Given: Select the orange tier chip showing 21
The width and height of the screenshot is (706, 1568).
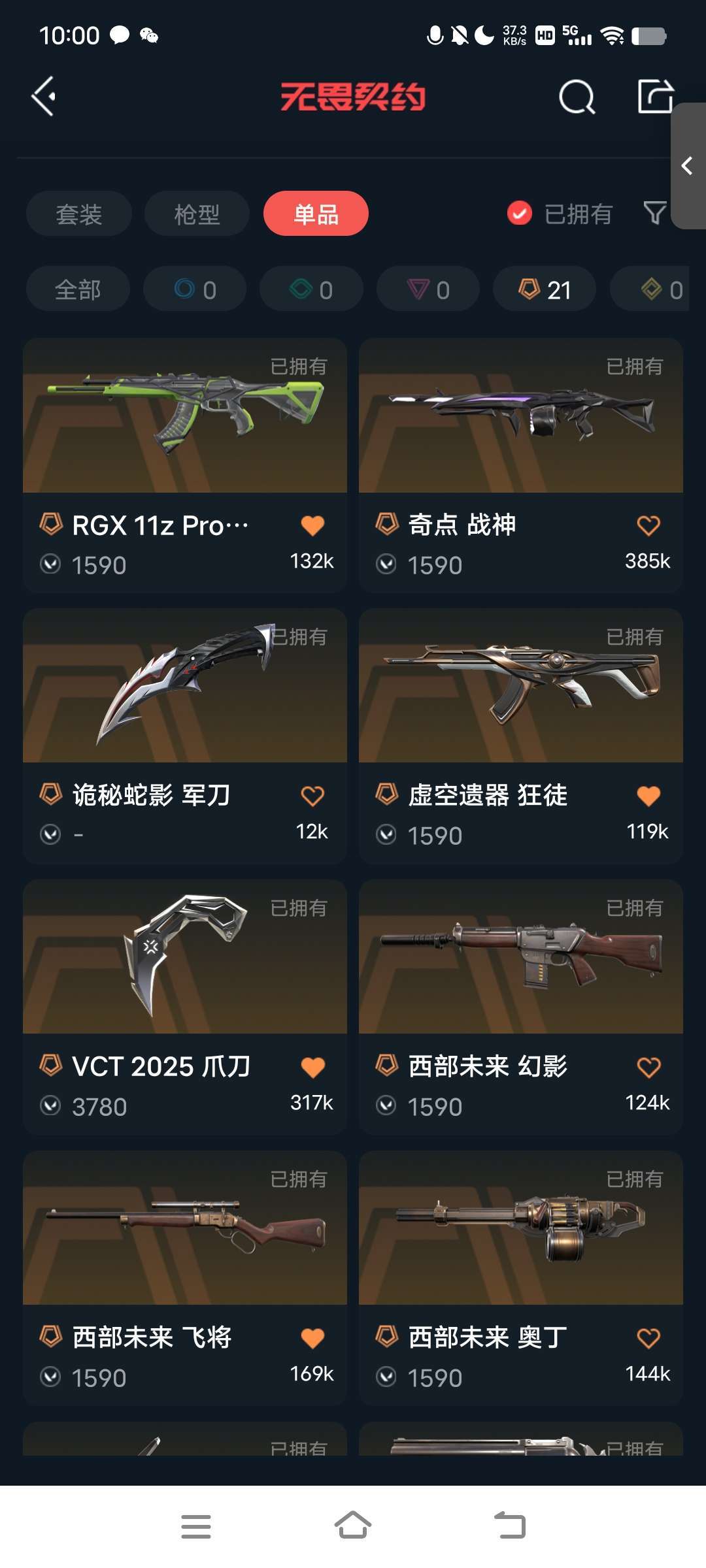Looking at the screenshot, I should tap(544, 289).
